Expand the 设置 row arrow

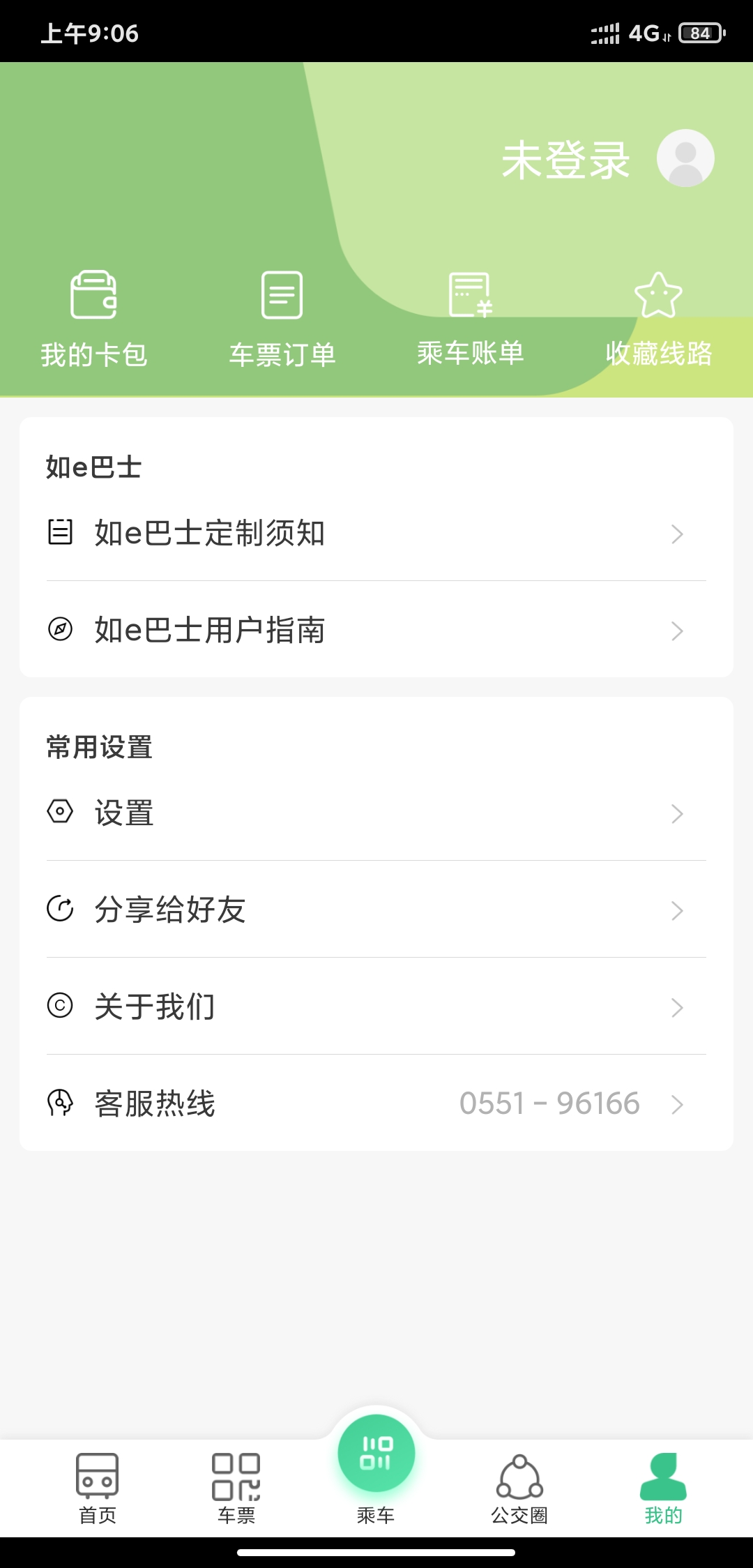(x=677, y=813)
